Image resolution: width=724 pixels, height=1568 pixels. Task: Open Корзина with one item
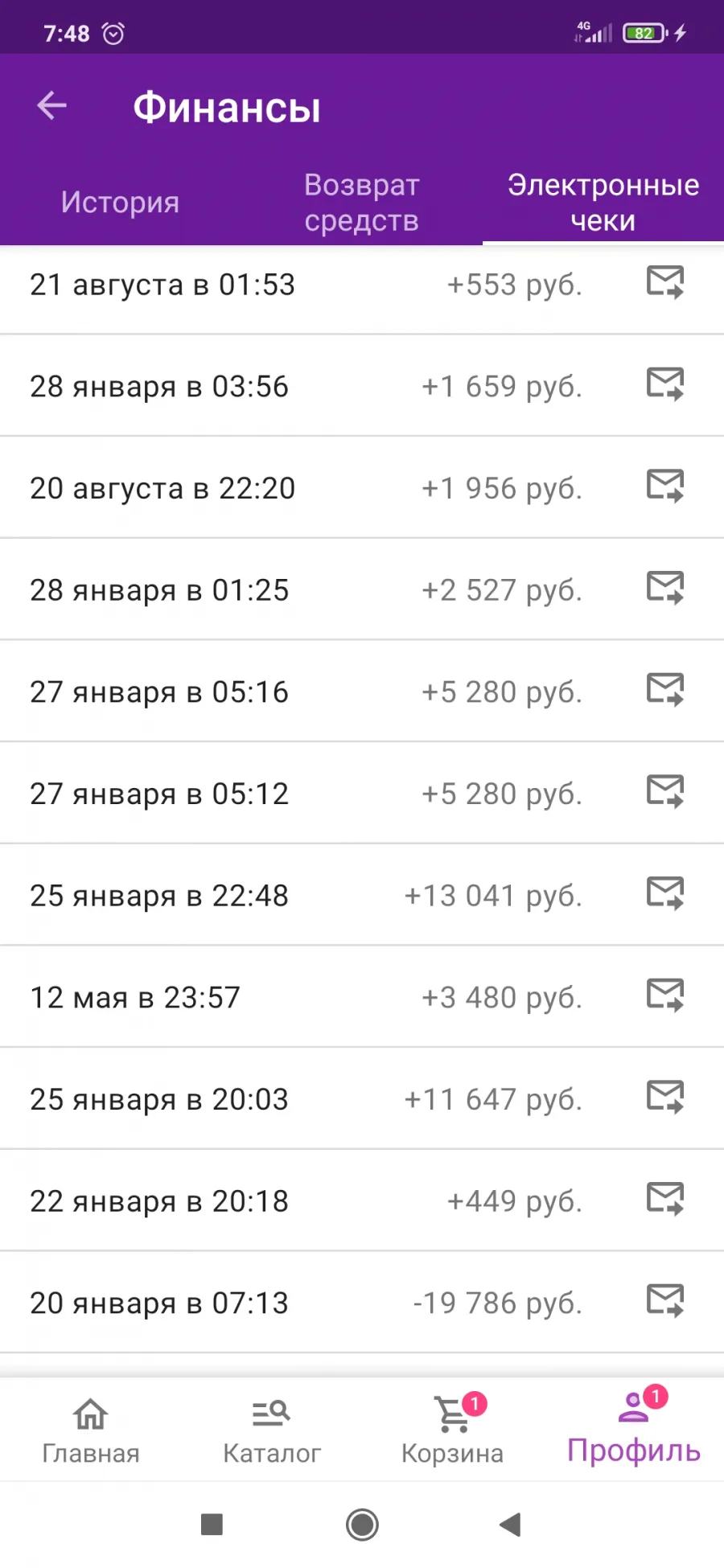click(452, 1430)
